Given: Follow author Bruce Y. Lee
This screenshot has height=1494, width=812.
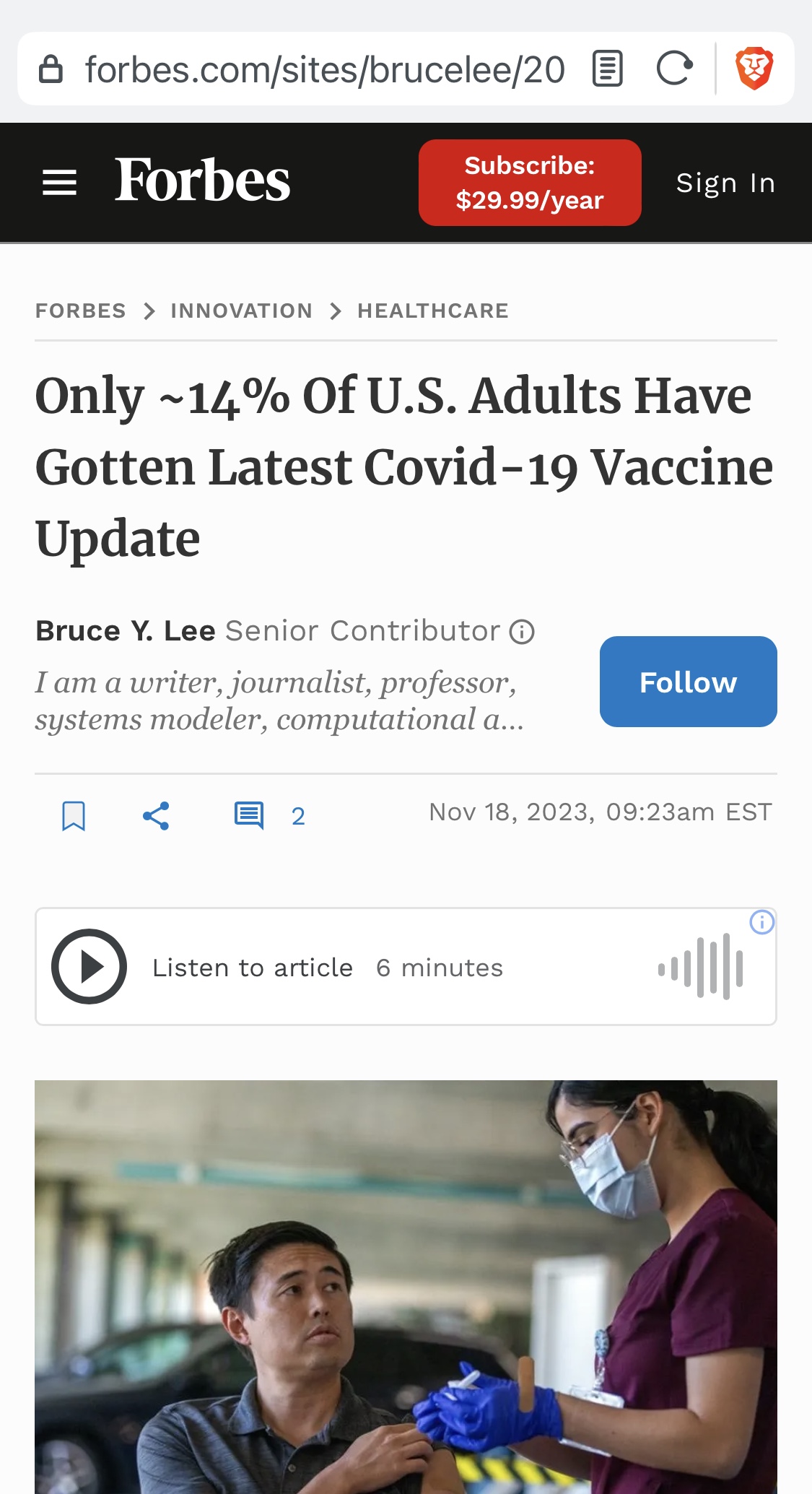Looking at the screenshot, I should 687,682.
